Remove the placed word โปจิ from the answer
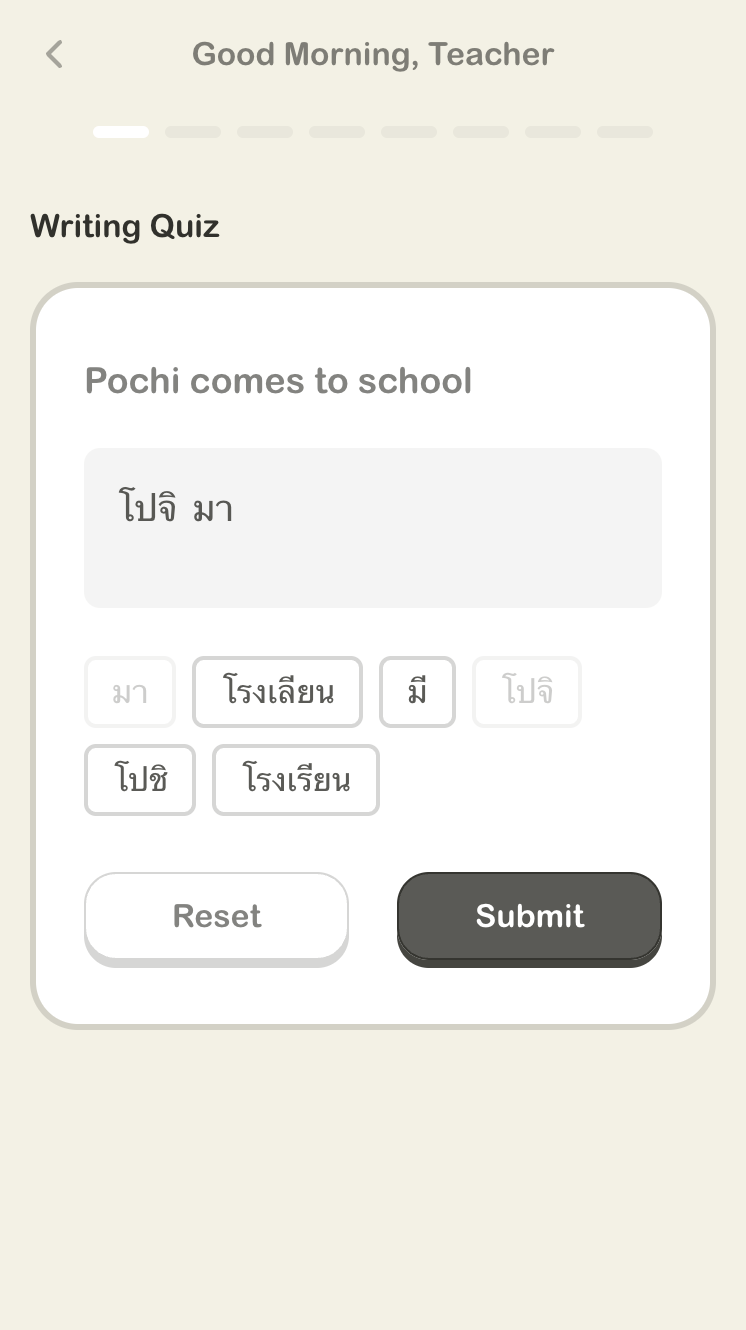 (x=149, y=510)
